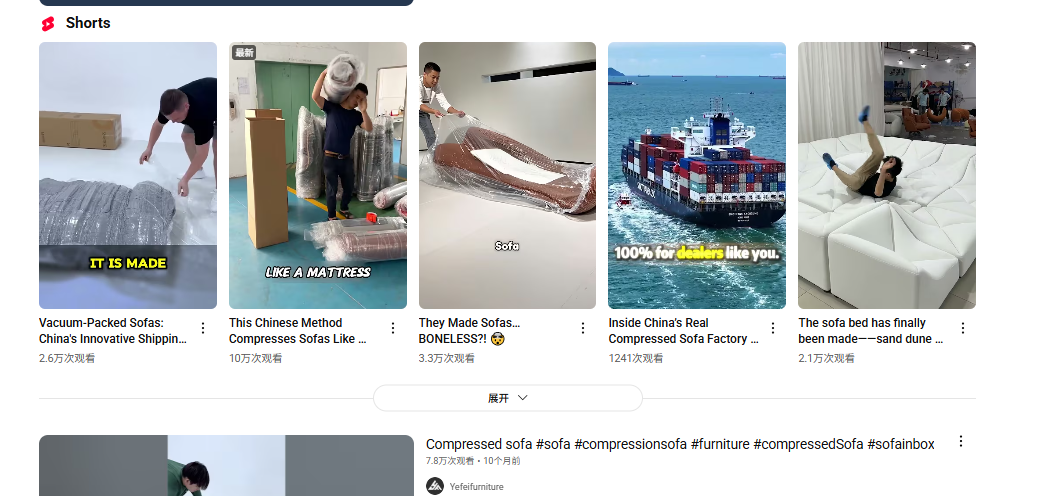The height and width of the screenshot is (496, 1057).
Task: Open the Vacuum-Packed Sofas short
Action: [x=128, y=175]
